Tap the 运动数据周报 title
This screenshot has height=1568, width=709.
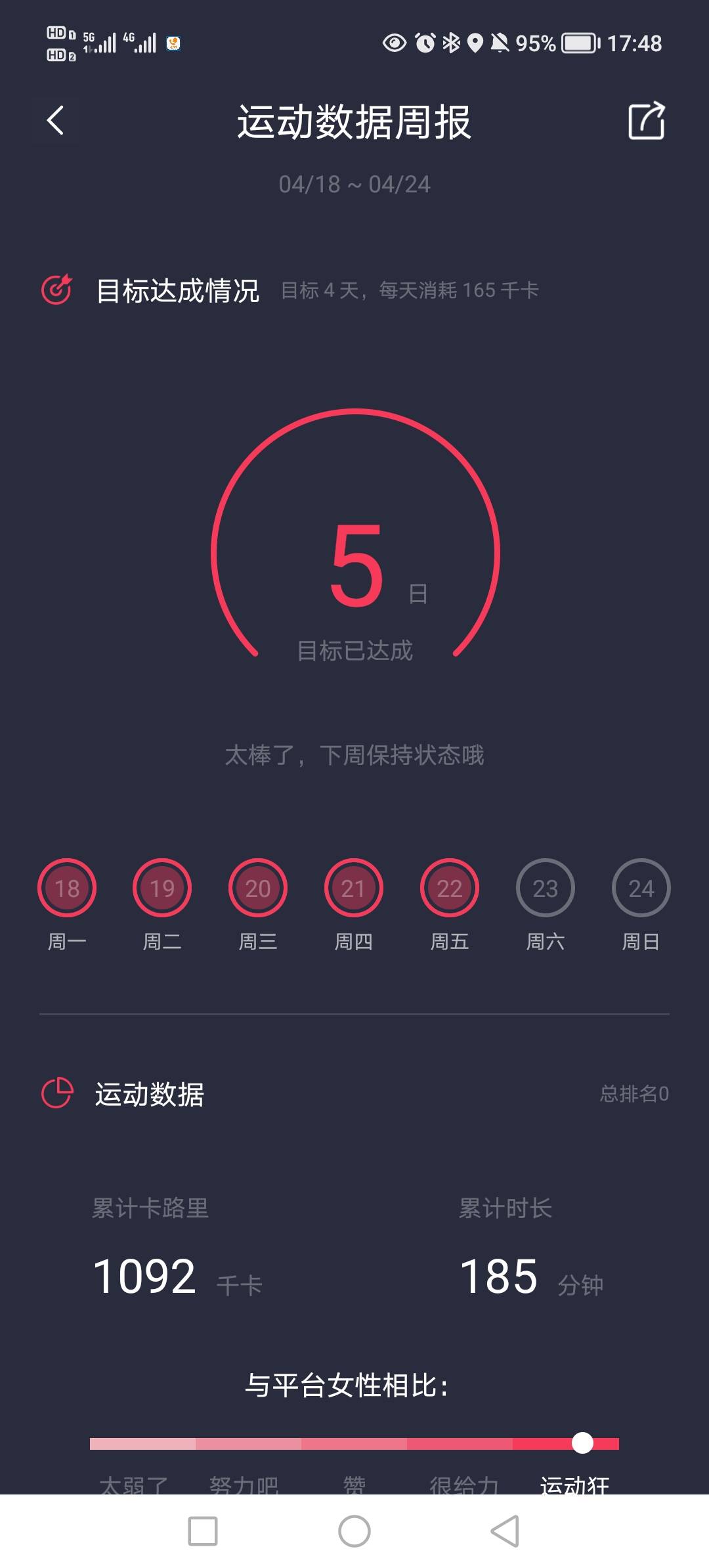point(354,122)
